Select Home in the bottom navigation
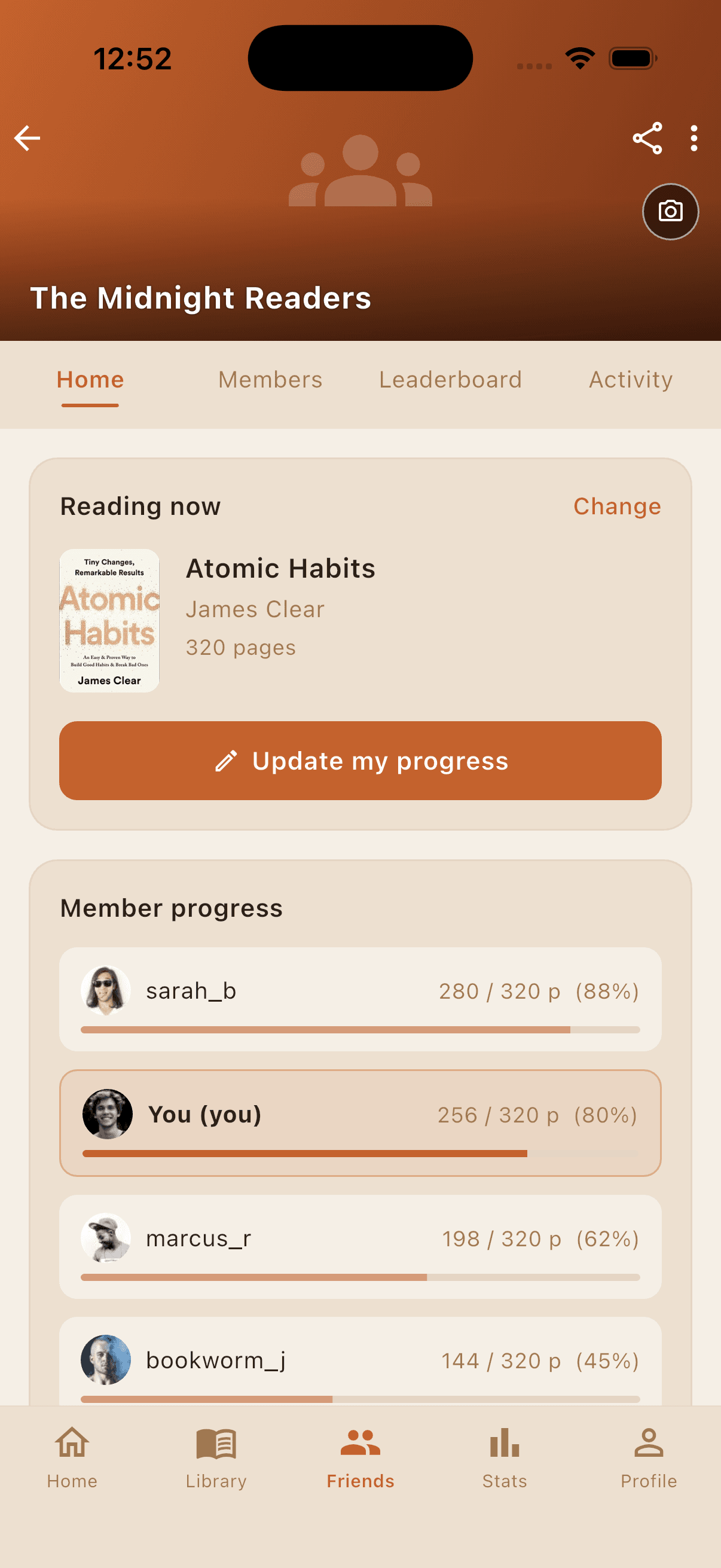 [x=72, y=1461]
